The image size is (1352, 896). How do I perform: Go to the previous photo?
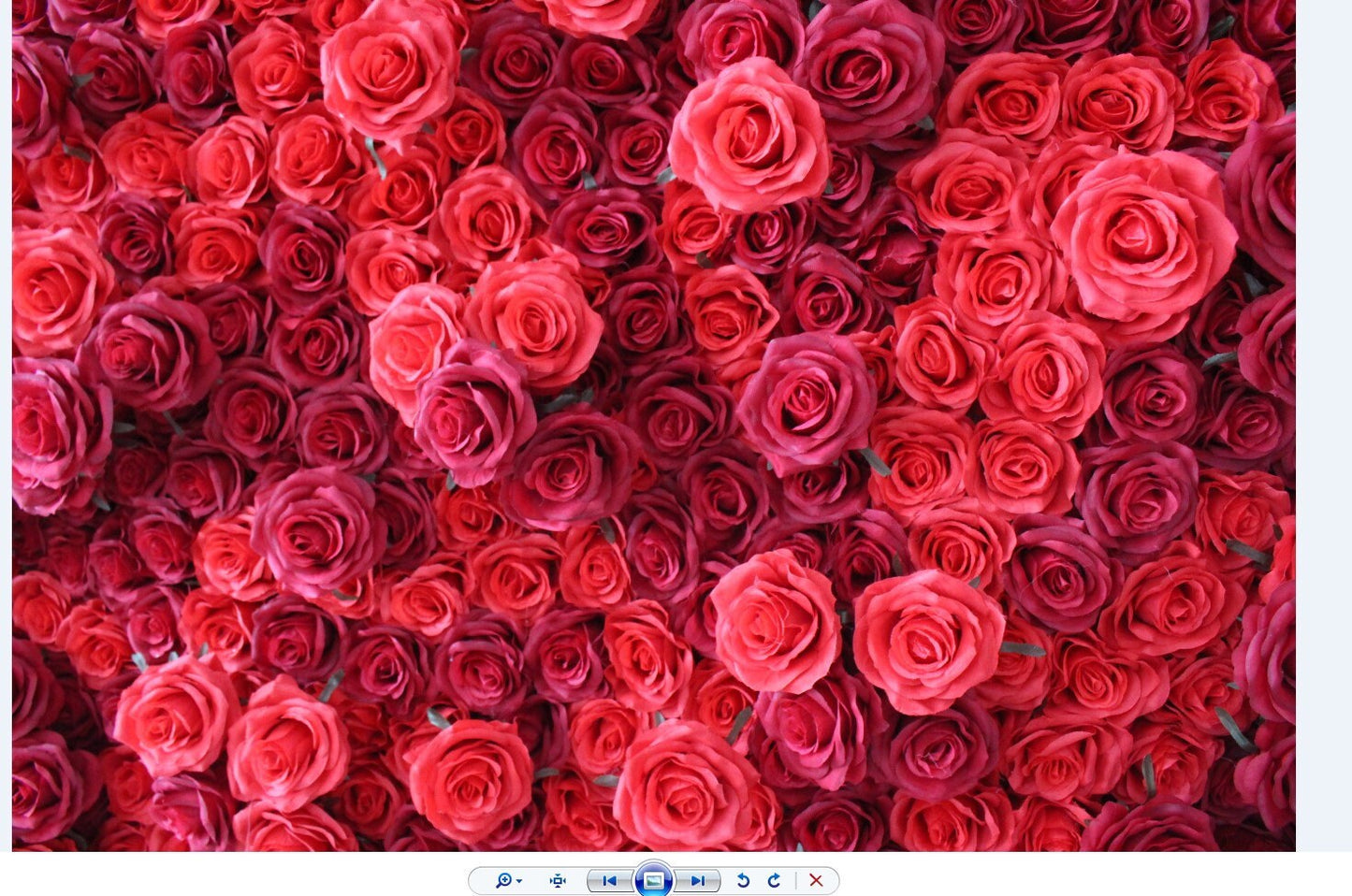click(609, 880)
